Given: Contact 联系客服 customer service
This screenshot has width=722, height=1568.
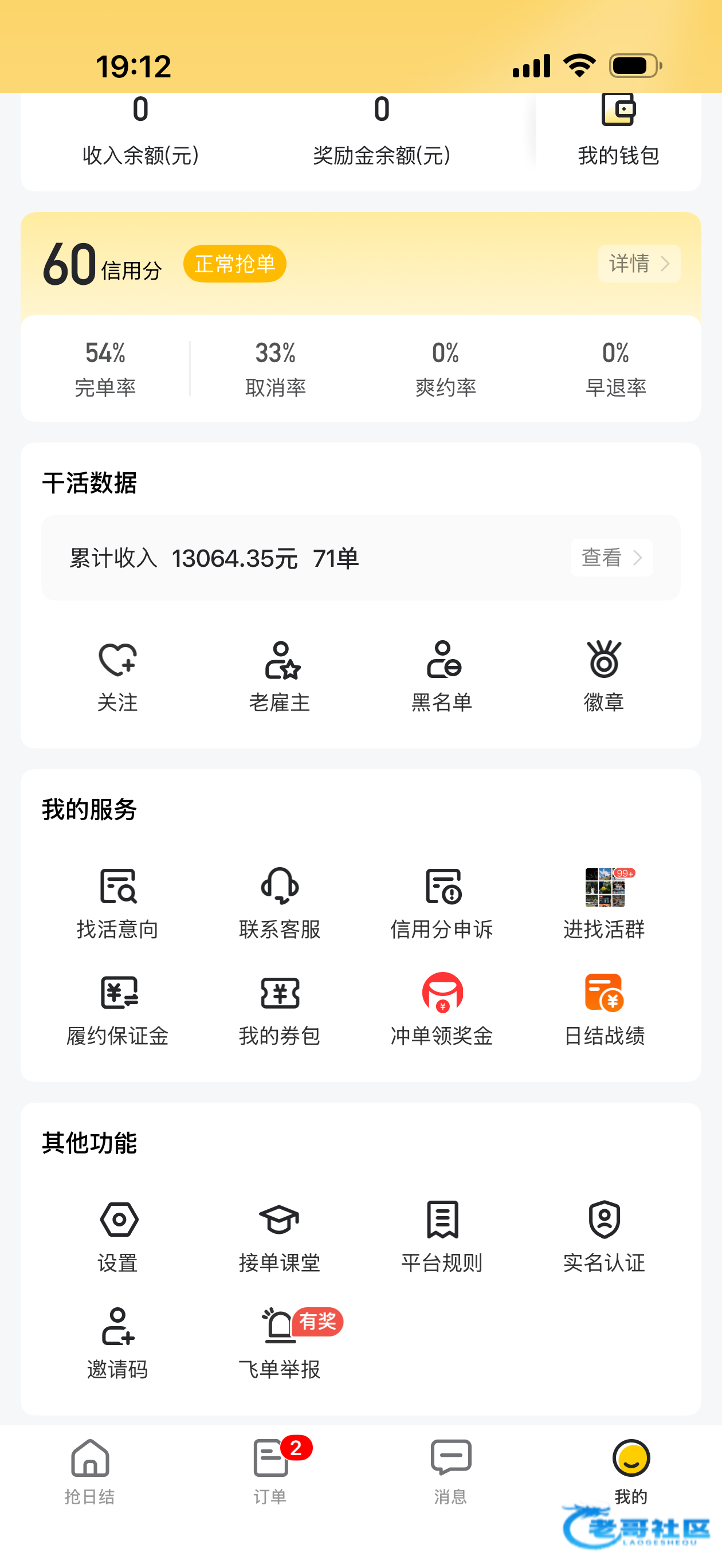Looking at the screenshot, I should [280, 903].
